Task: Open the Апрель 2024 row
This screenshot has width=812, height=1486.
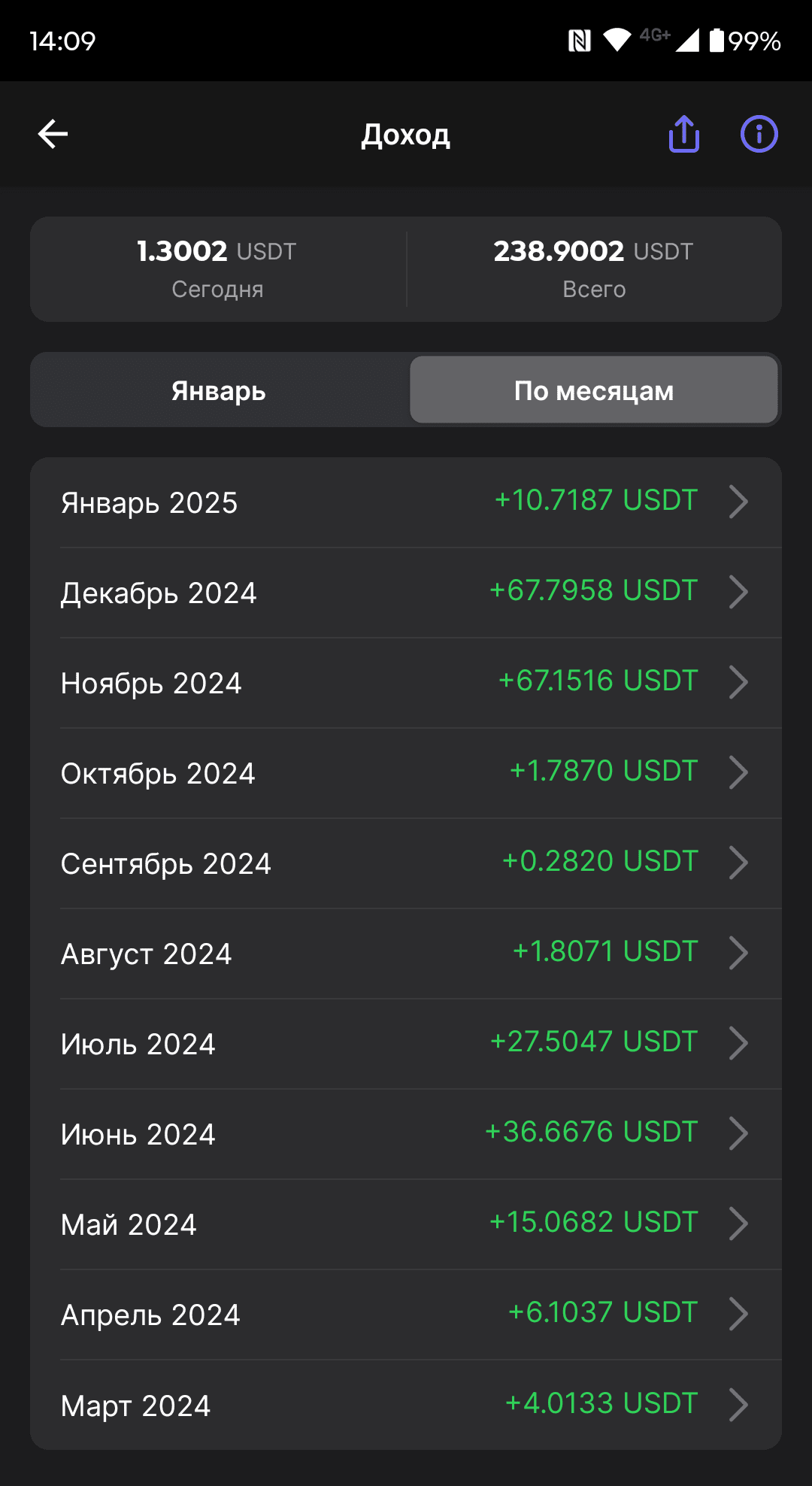Action: 406,1315
